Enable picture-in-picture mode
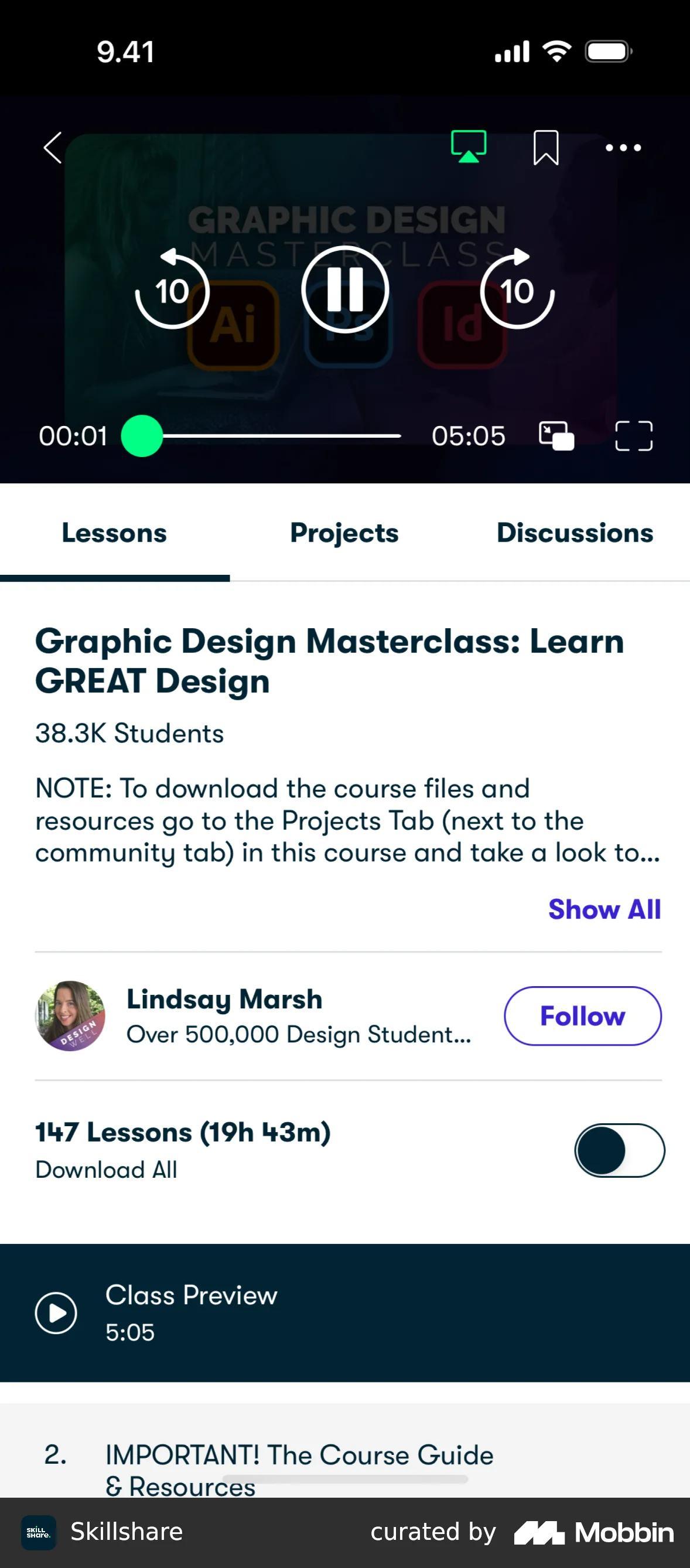The height and width of the screenshot is (1568, 690). (556, 436)
